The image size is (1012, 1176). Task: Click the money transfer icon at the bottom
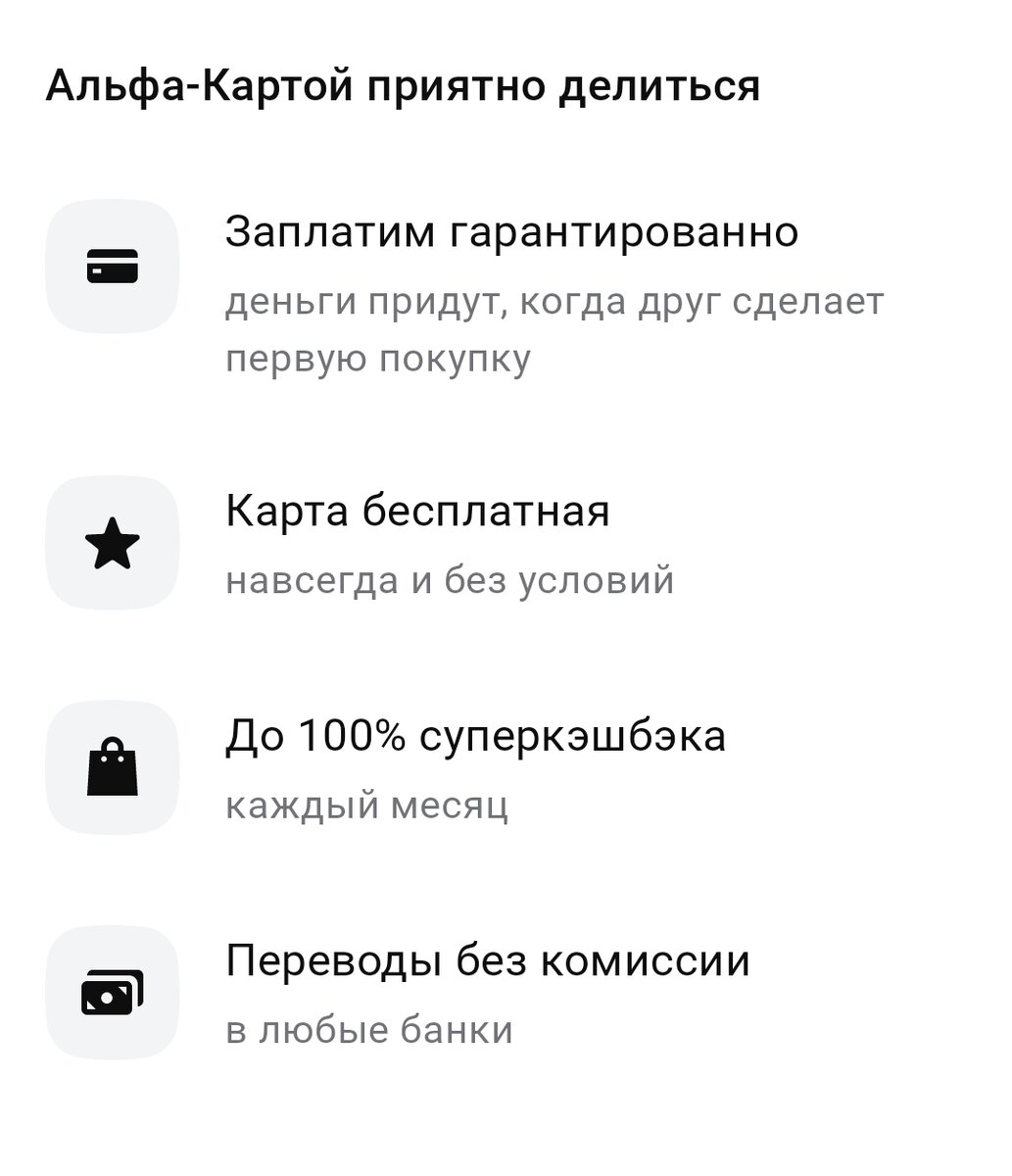(113, 992)
